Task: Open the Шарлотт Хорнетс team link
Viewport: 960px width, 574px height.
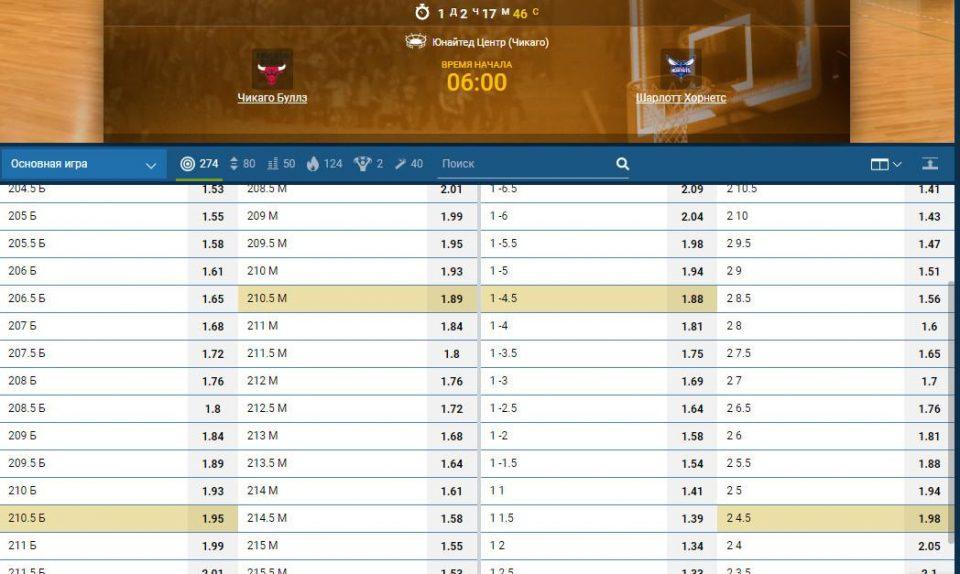Action: [x=681, y=98]
